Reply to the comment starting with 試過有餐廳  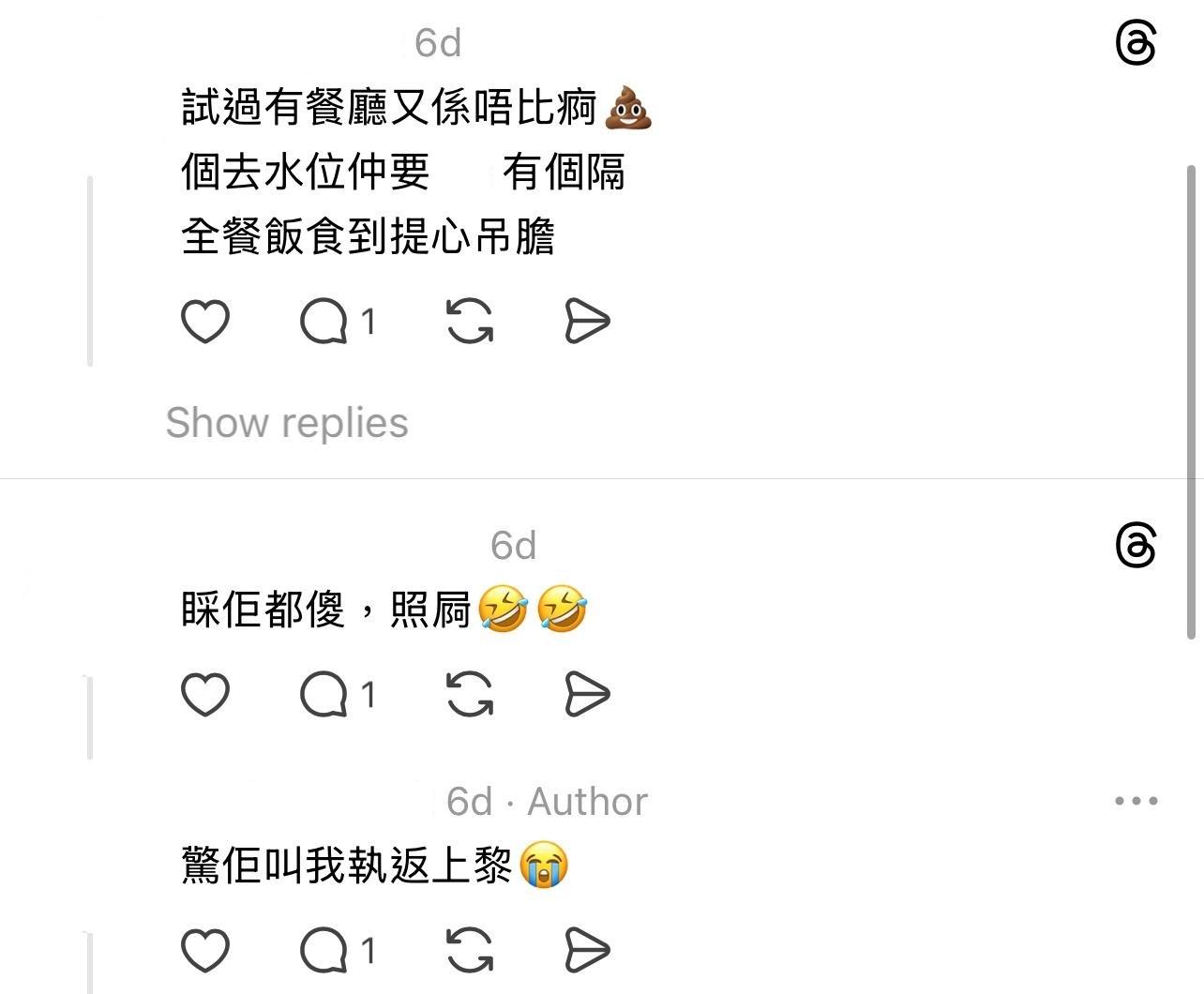coord(324,322)
